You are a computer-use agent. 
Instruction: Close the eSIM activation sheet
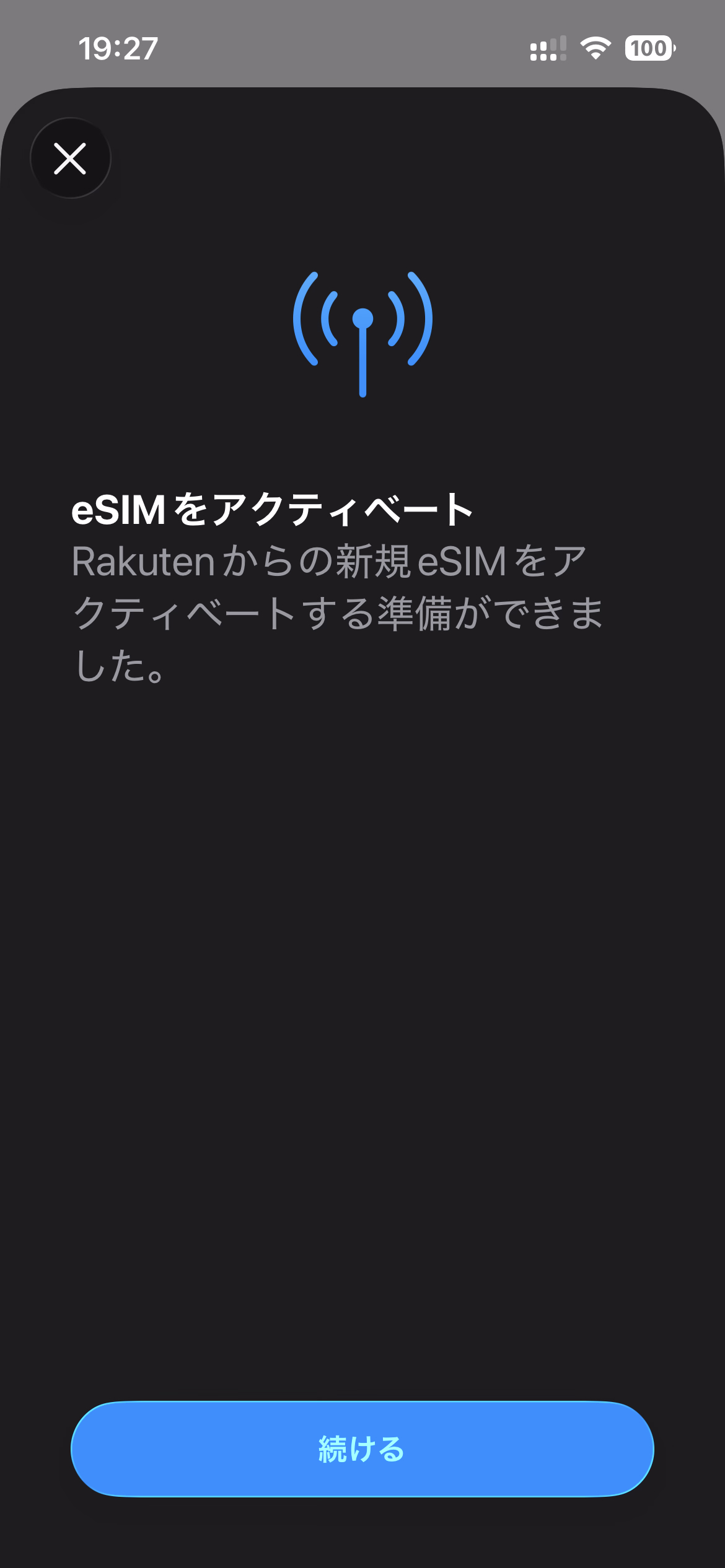point(70,159)
